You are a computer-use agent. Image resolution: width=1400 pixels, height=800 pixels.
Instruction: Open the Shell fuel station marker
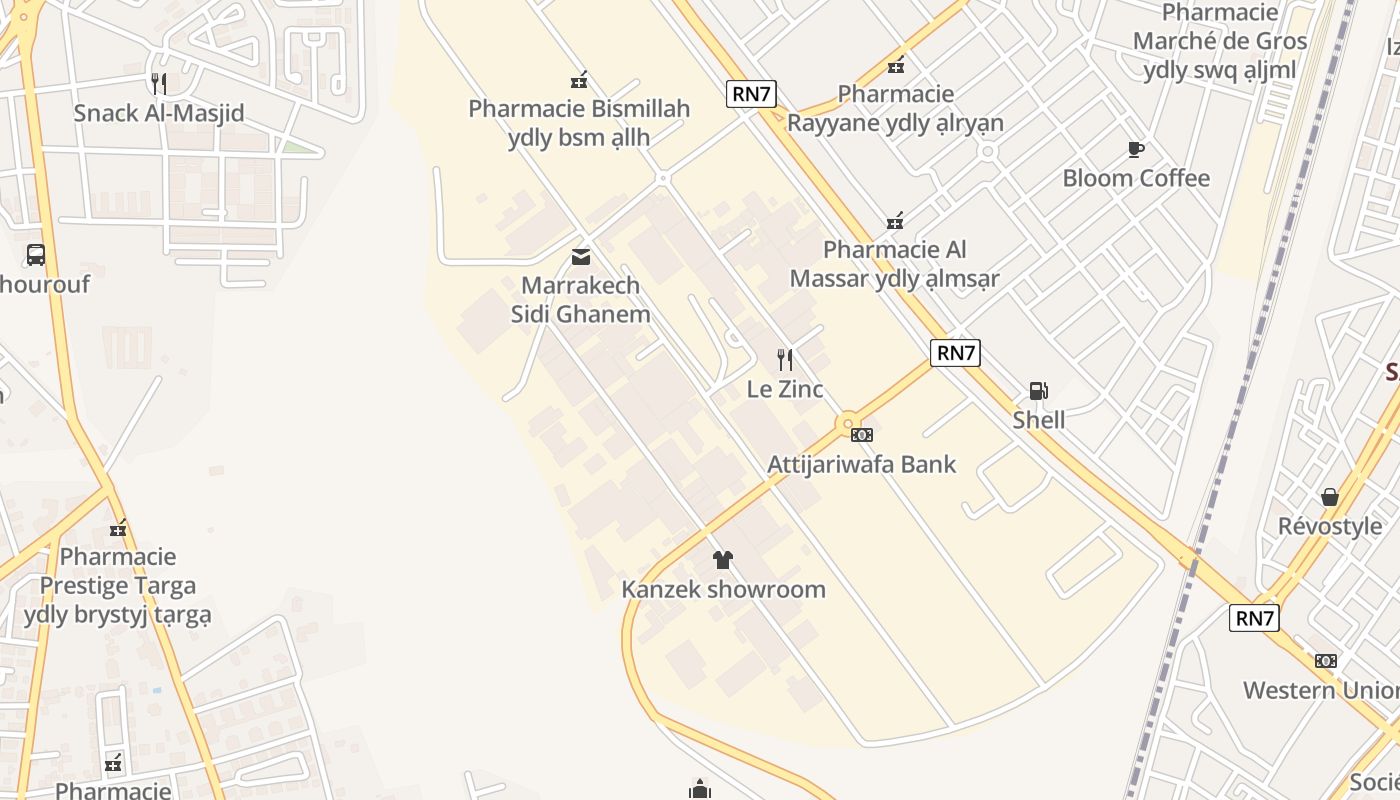point(1038,391)
